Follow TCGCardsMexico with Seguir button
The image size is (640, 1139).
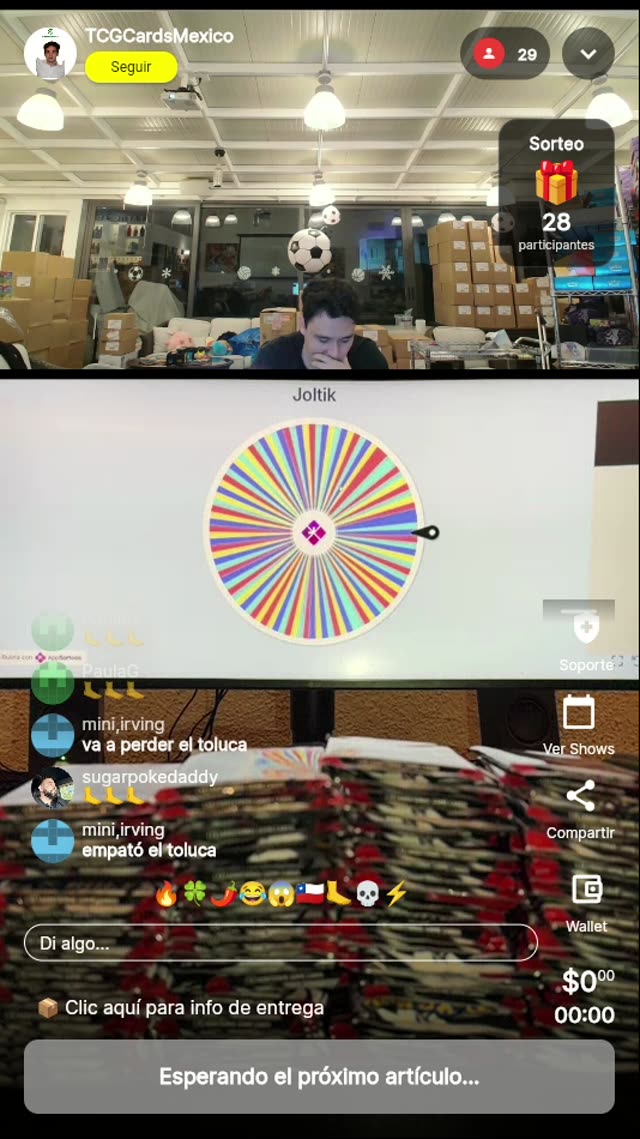click(x=131, y=67)
